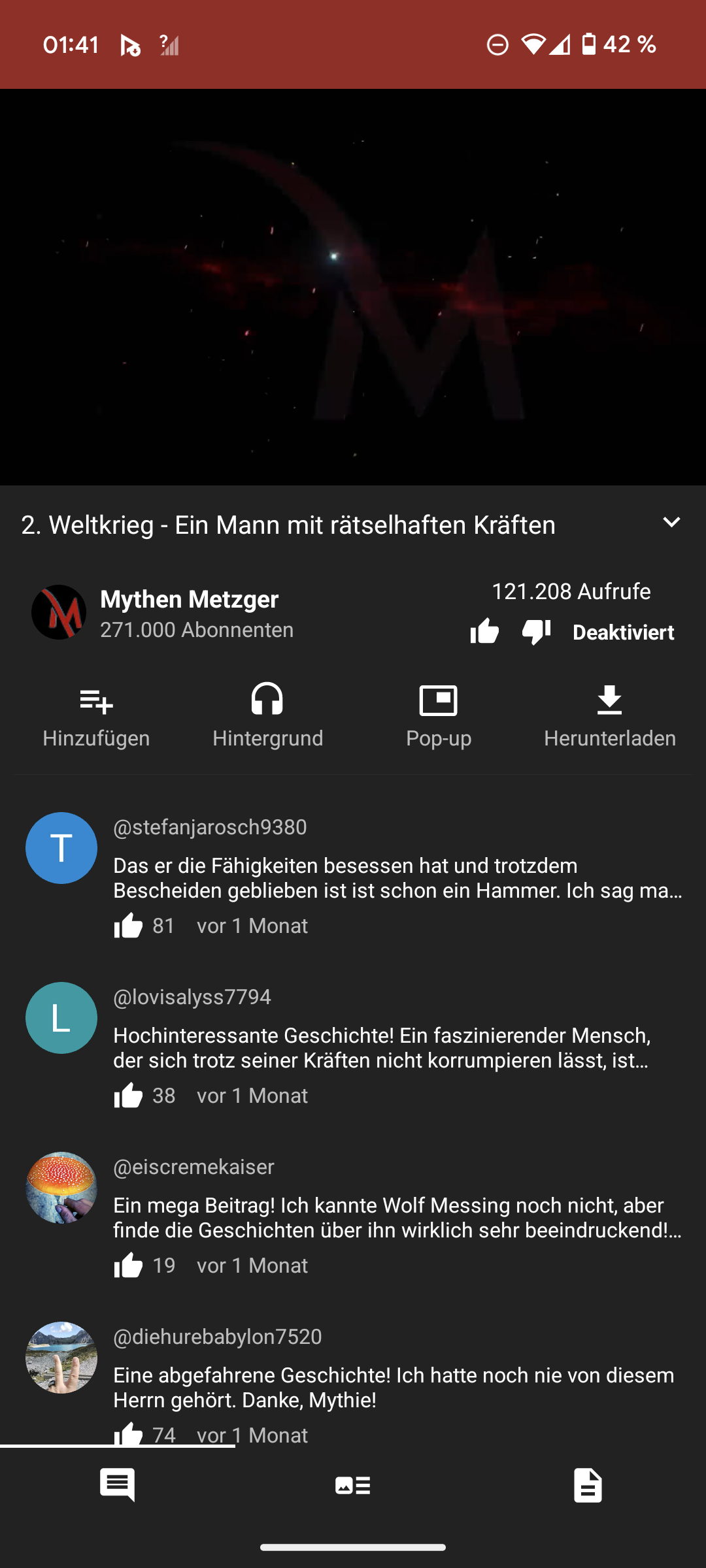Image resolution: width=706 pixels, height=1568 pixels.
Task: Switch to the comments tab
Action: point(118,1485)
